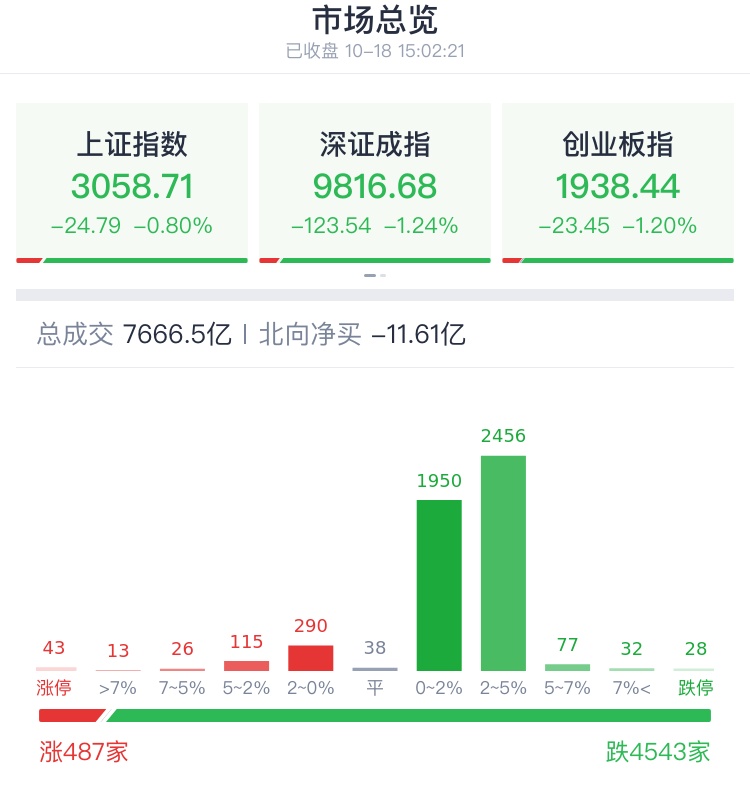Open the 上证指数 index card
Image resolution: width=750 pixels, height=789 pixels.
[x=132, y=183]
